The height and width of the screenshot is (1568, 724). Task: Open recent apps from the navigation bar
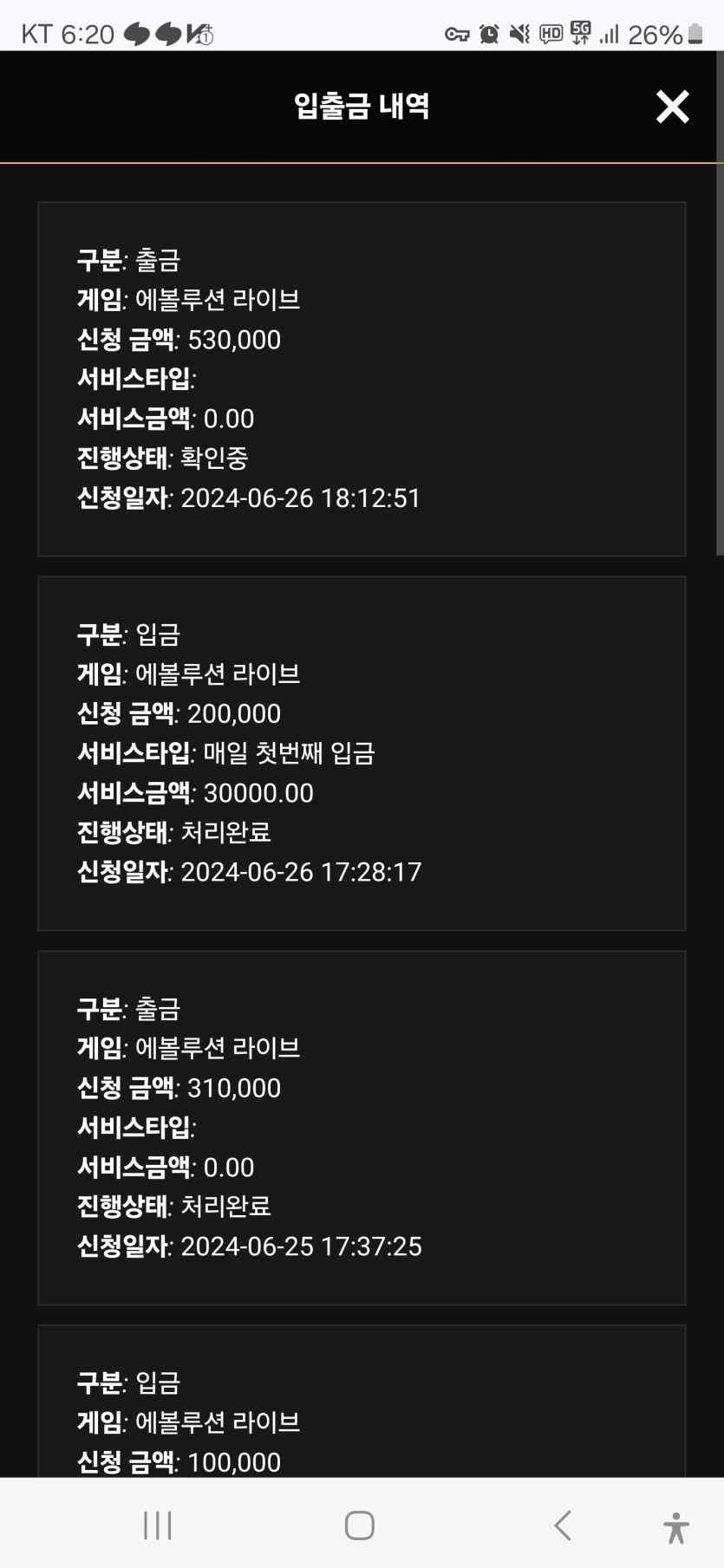point(158,1525)
